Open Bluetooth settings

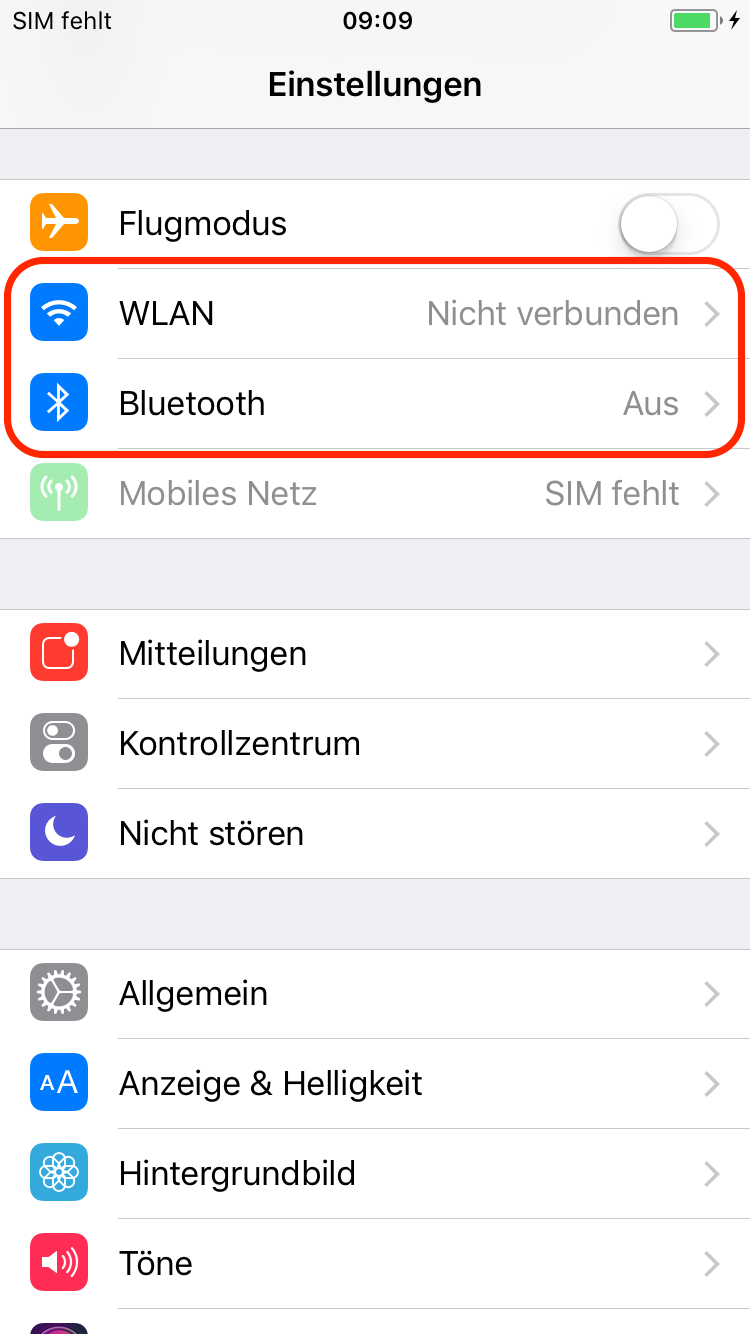point(375,404)
